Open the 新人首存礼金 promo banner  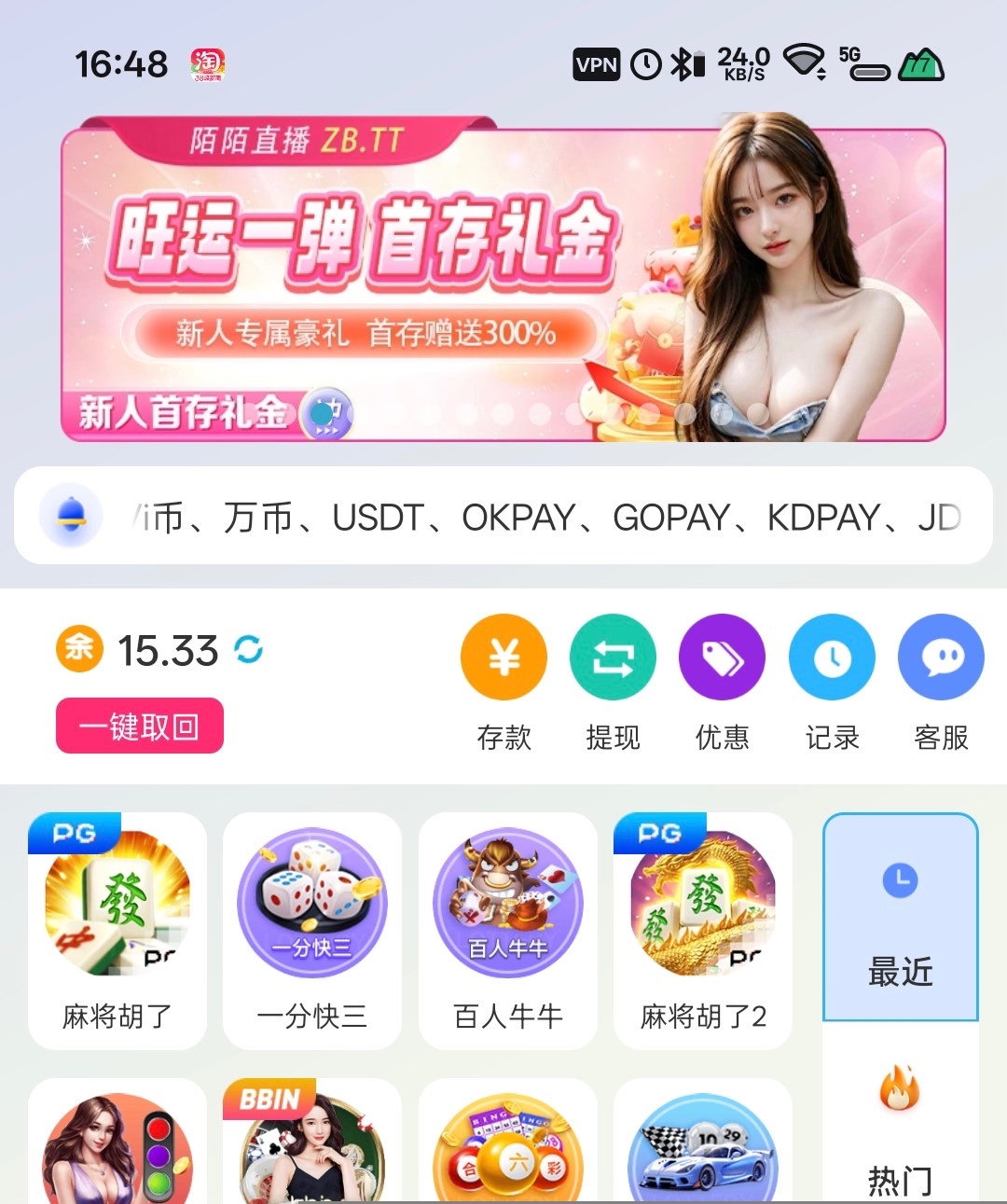504,280
